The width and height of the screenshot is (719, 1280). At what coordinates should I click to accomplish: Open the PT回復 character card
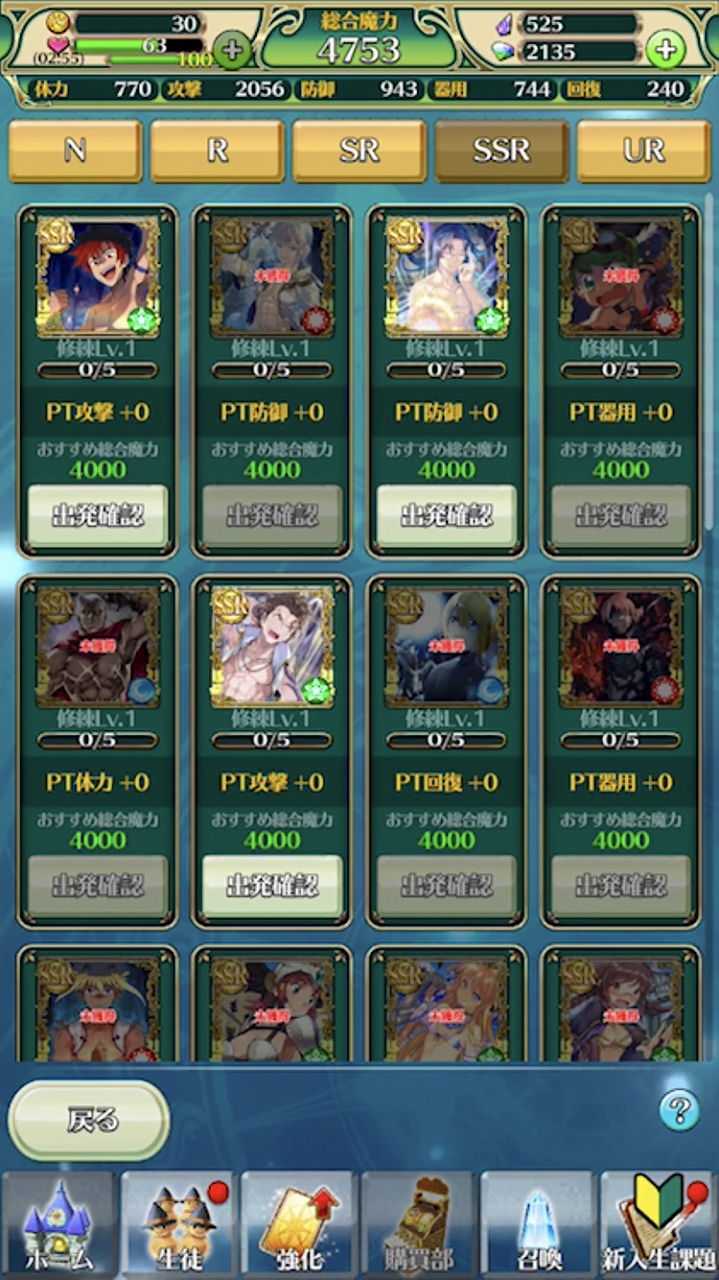coord(446,645)
